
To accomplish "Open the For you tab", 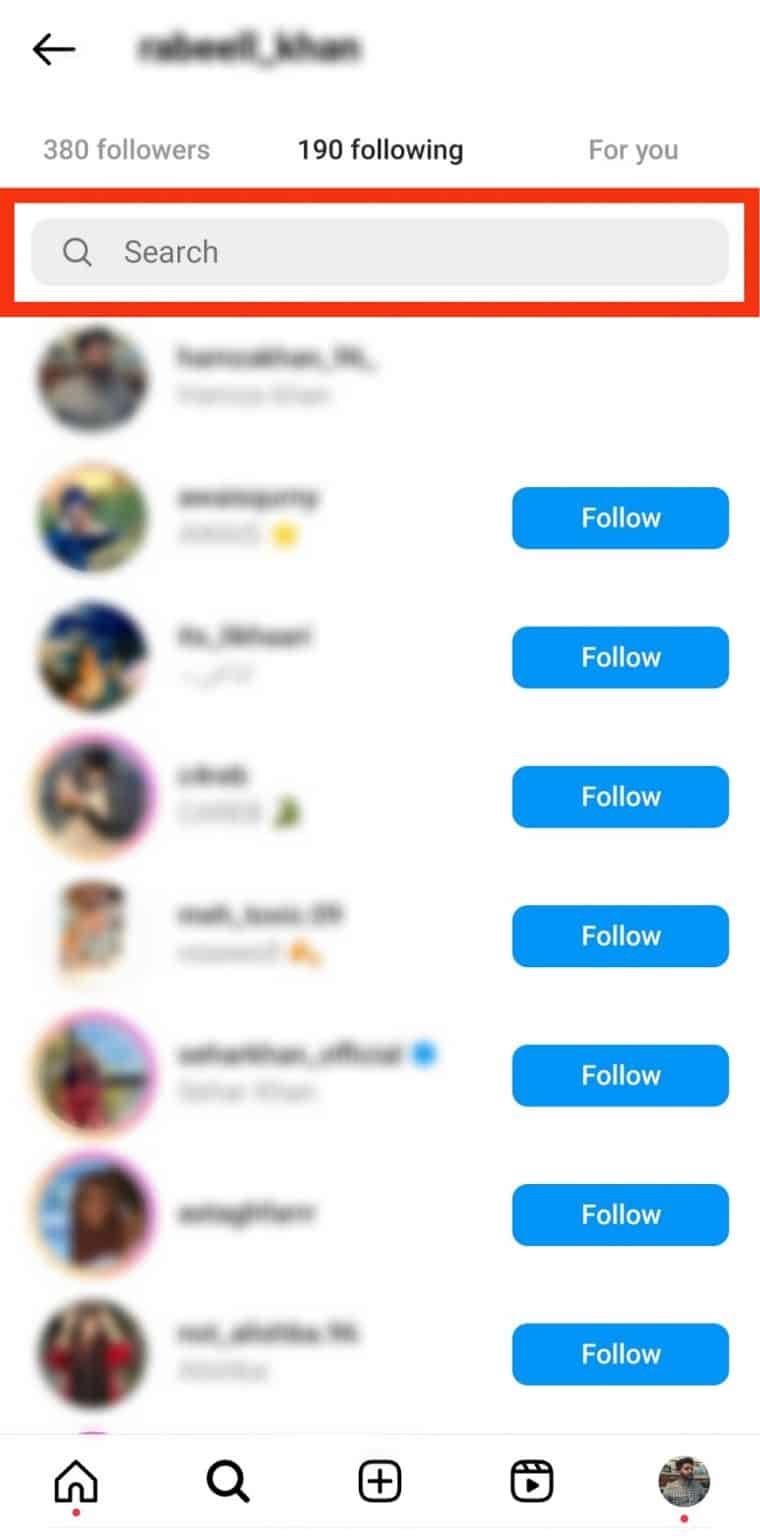I will point(633,149).
